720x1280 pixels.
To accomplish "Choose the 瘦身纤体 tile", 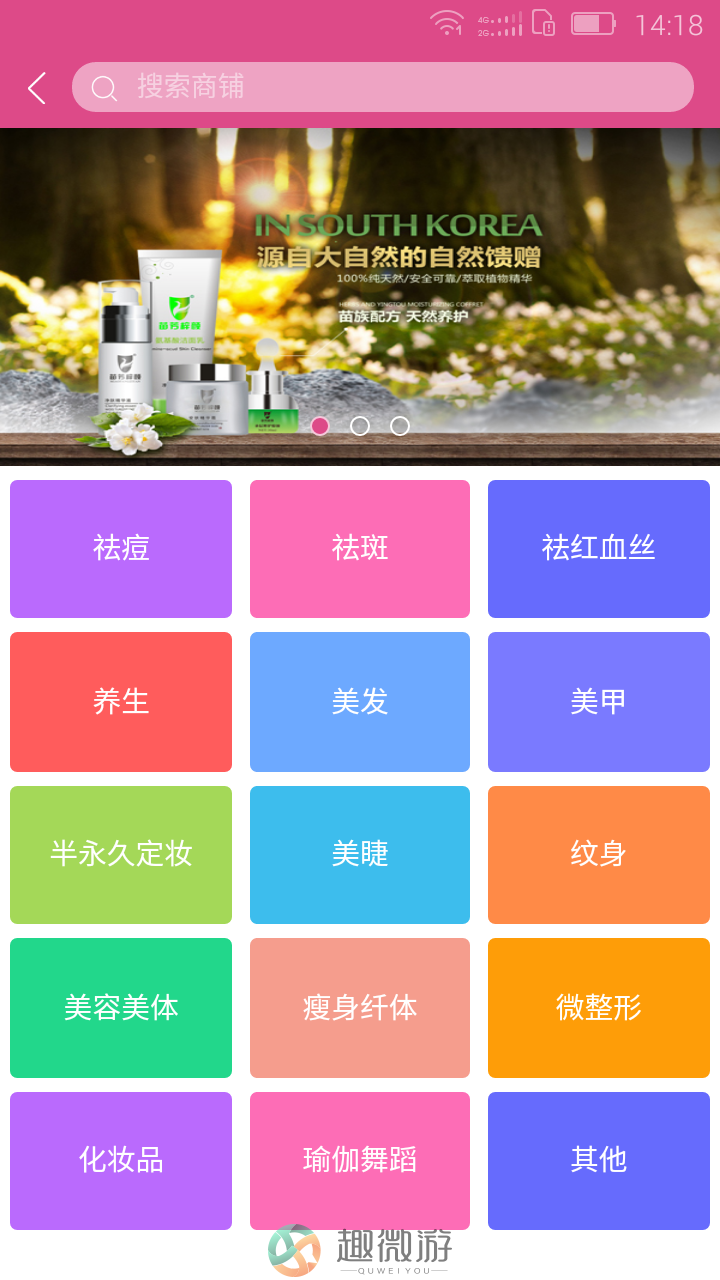I will click(360, 1007).
